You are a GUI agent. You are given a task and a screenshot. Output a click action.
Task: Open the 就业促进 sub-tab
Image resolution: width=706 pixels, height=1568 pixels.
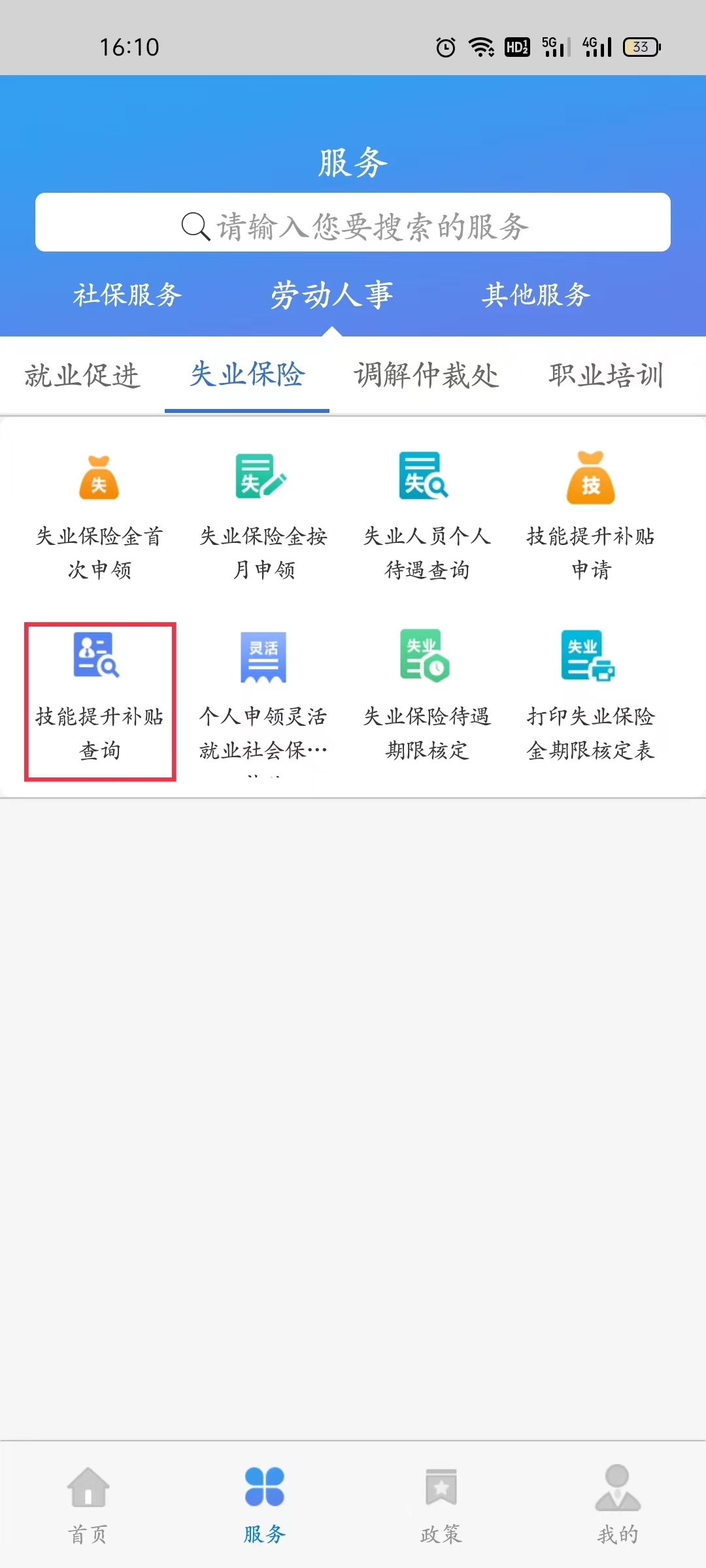tap(82, 376)
